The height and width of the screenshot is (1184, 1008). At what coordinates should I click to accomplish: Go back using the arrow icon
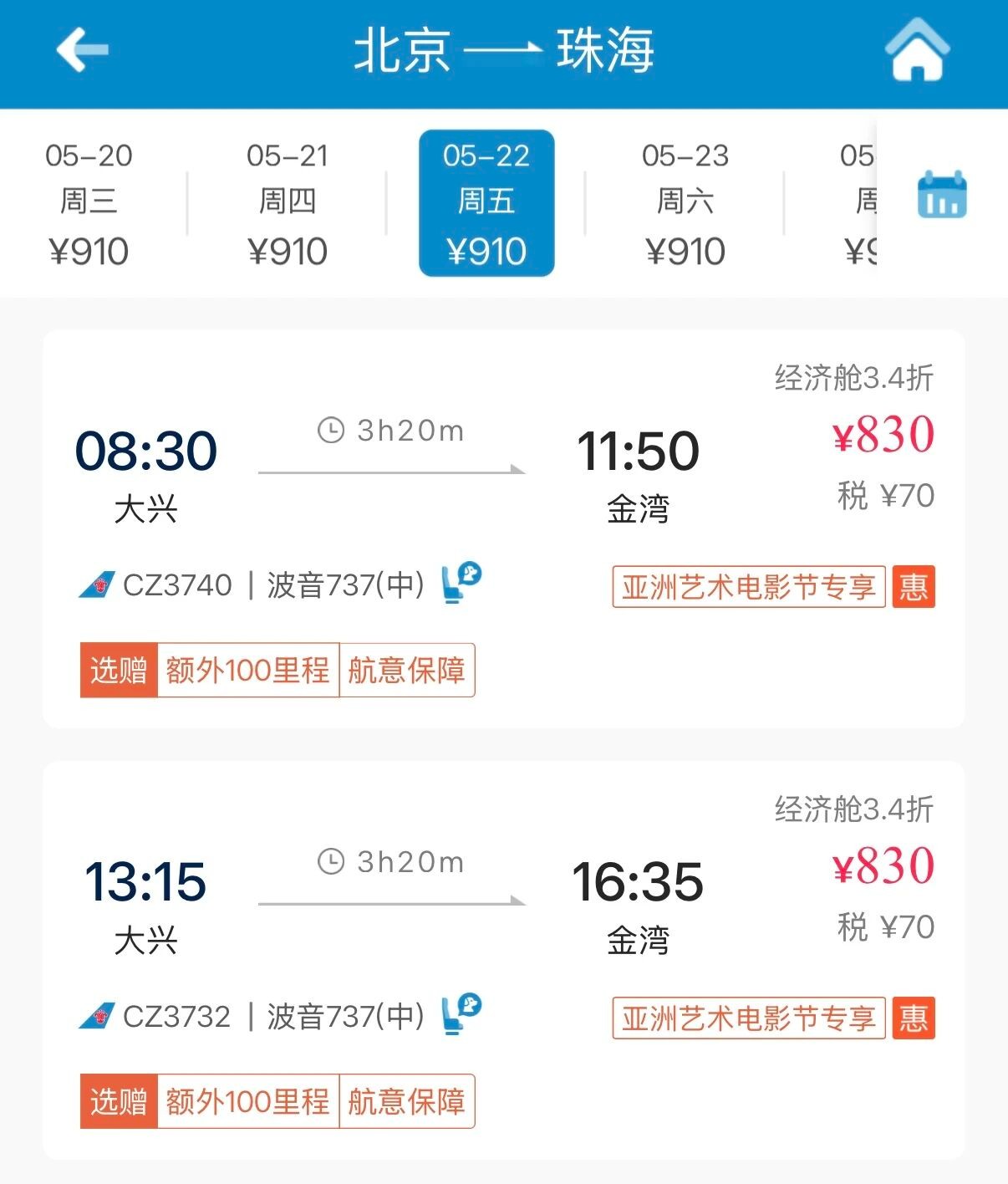pos(82,50)
